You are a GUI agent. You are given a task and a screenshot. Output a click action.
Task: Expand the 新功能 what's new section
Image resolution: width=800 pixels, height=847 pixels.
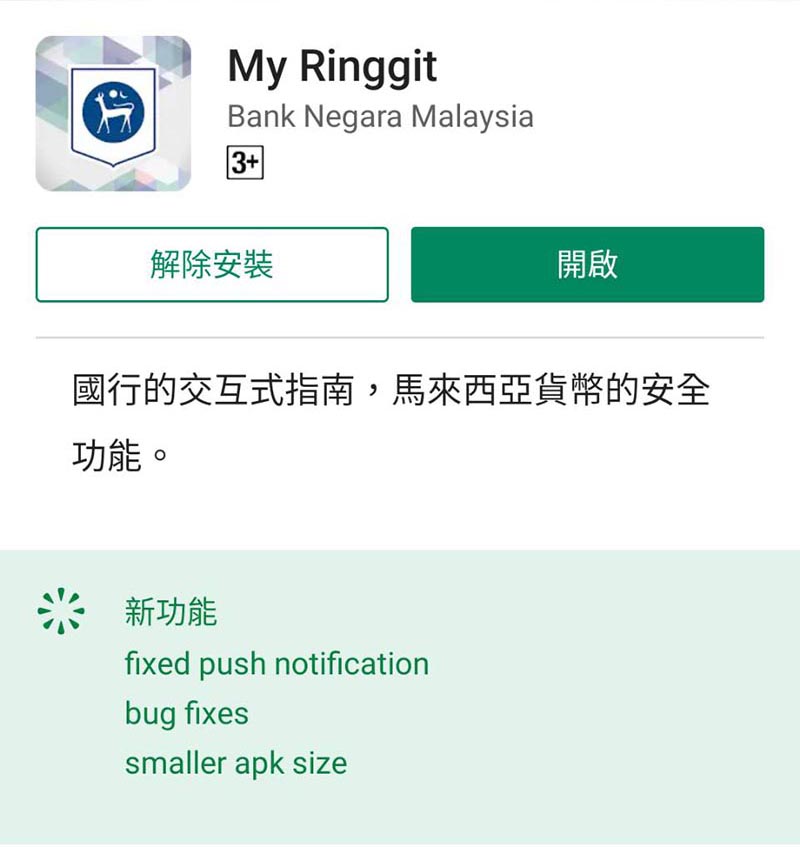(x=171, y=611)
